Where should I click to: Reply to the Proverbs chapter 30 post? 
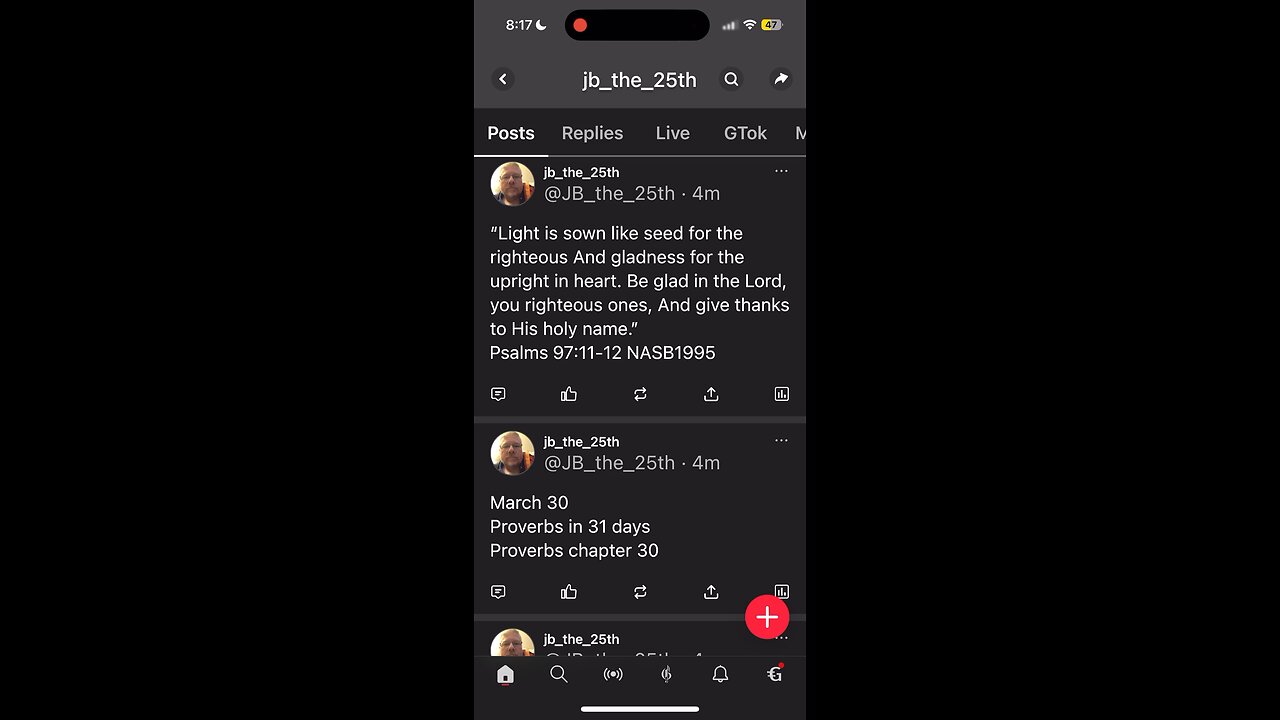(498, 592)
